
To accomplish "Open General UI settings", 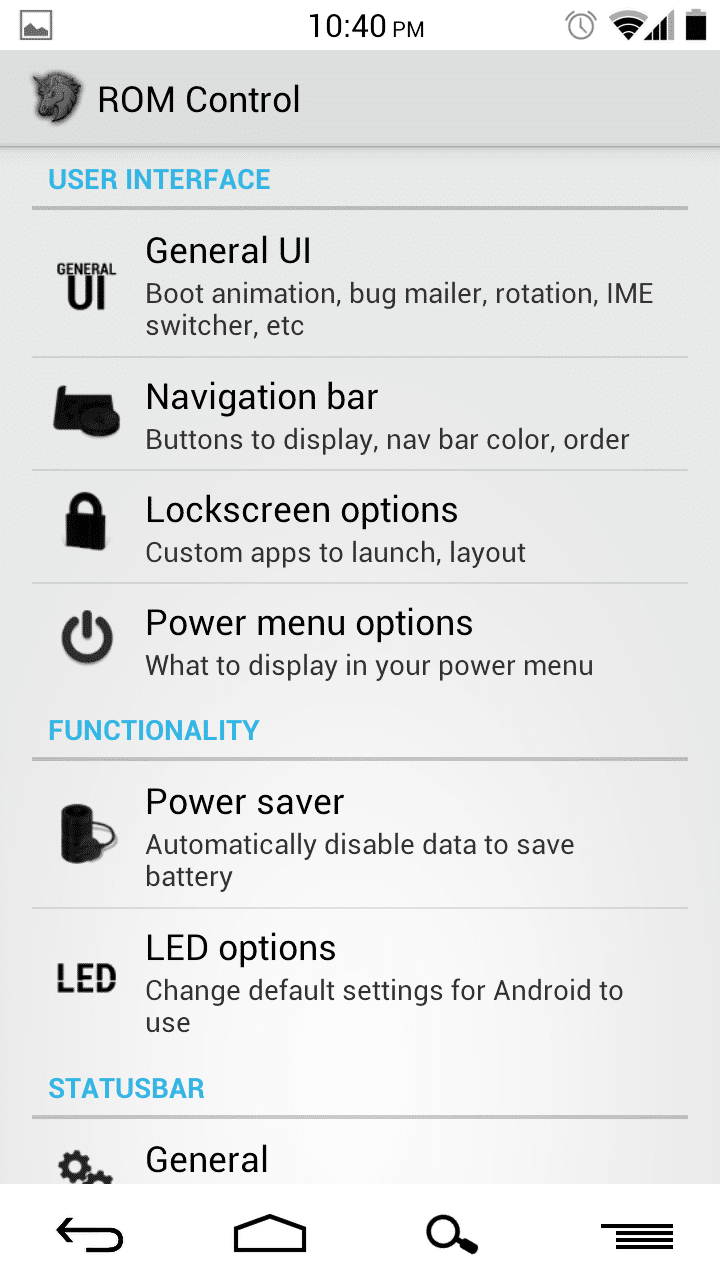I will [x=360, y=284].
